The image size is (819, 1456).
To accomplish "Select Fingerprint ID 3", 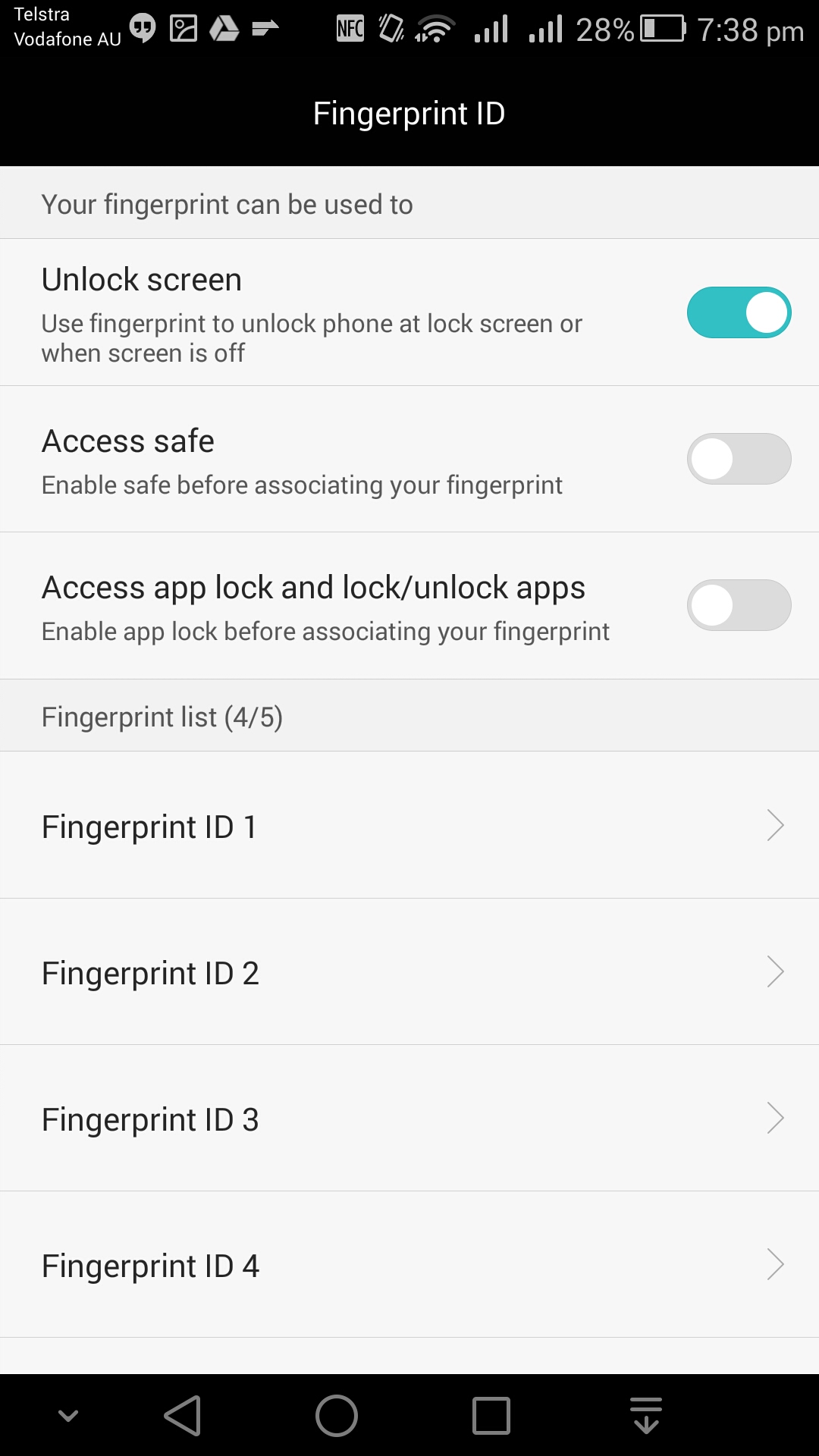I will [409, 1118].
